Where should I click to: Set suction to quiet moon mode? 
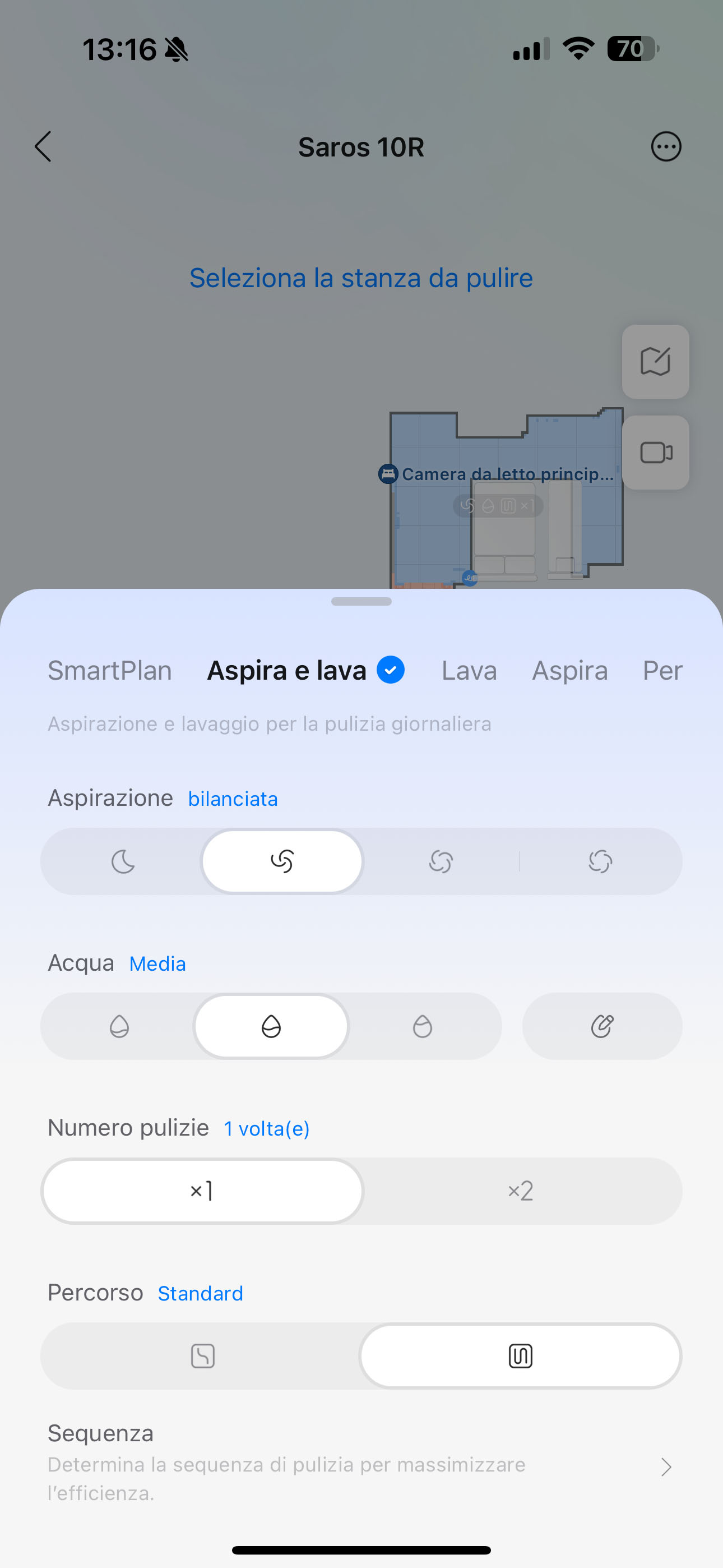122,861
